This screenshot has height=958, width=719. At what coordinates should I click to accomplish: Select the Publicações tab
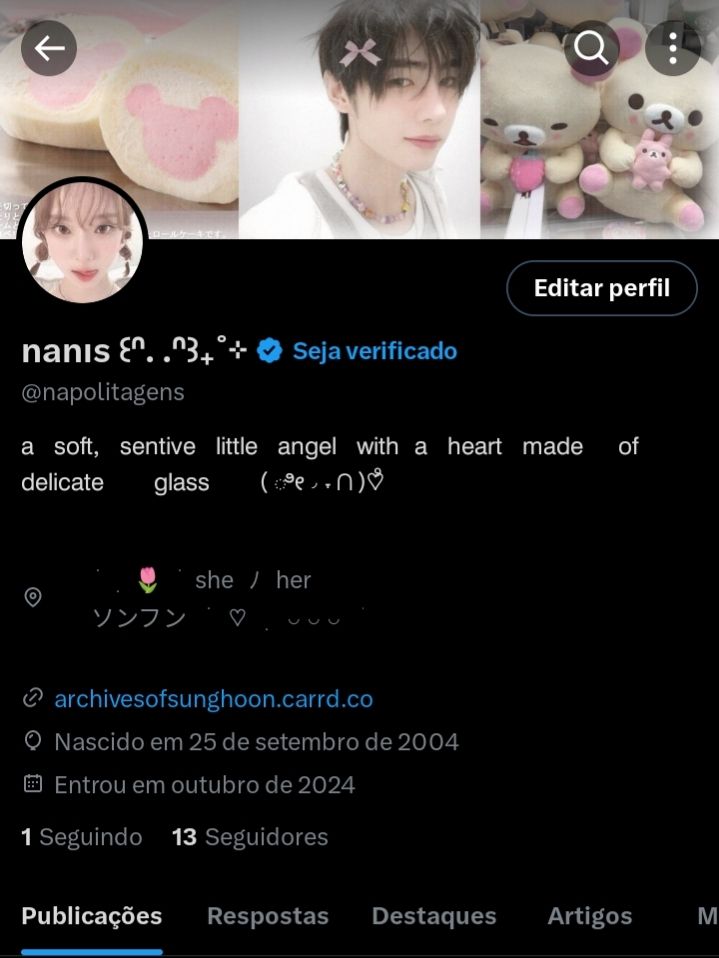click(92, 916)
